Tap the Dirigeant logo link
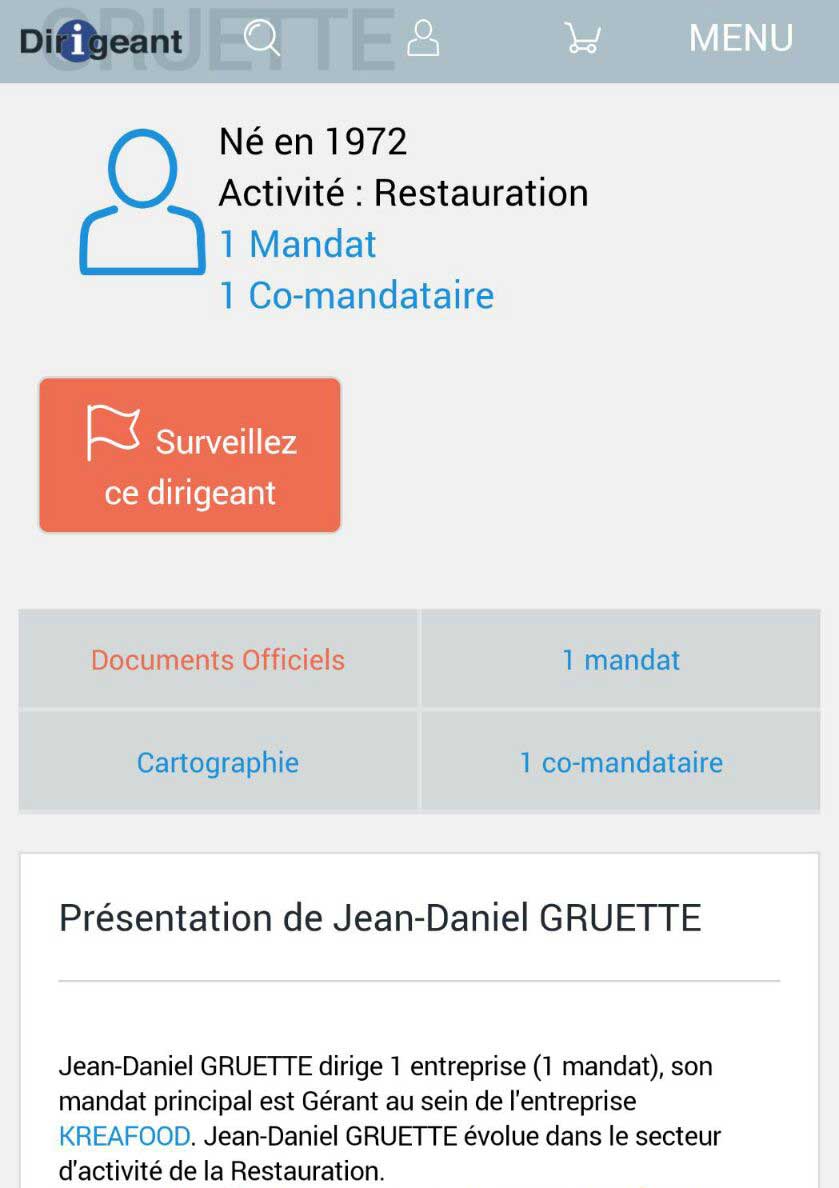The width and height of the screenshot is (839, 1188). pyautogui.click(x=101, y=41)
